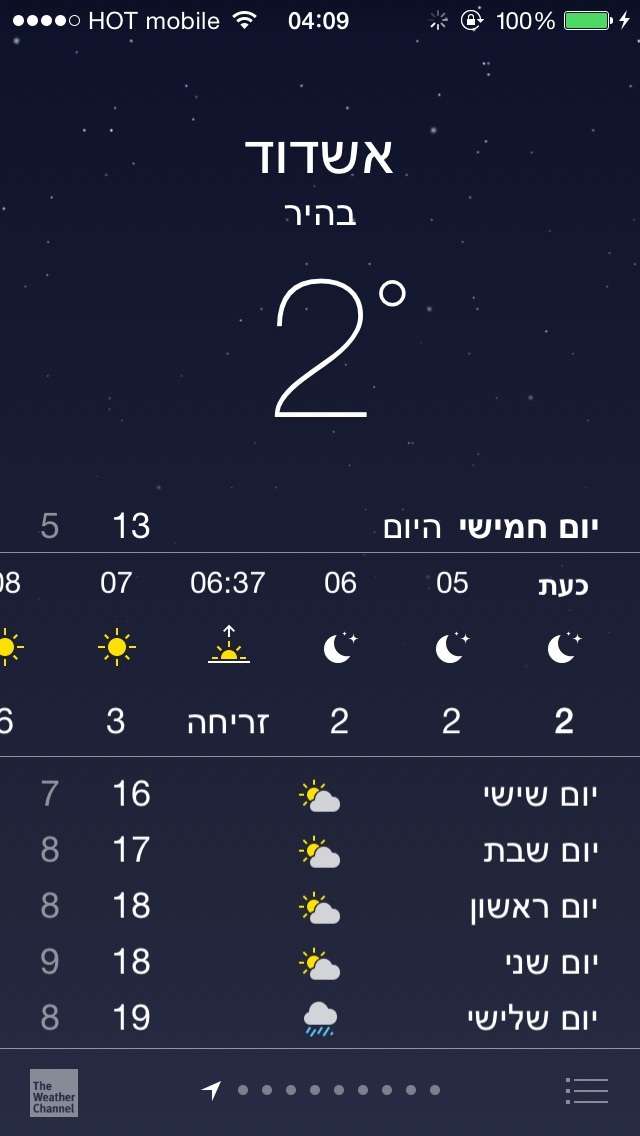Open the city list menu
The width and height of the screenshot is (640, 1136).
click(x=586, y=1091)
